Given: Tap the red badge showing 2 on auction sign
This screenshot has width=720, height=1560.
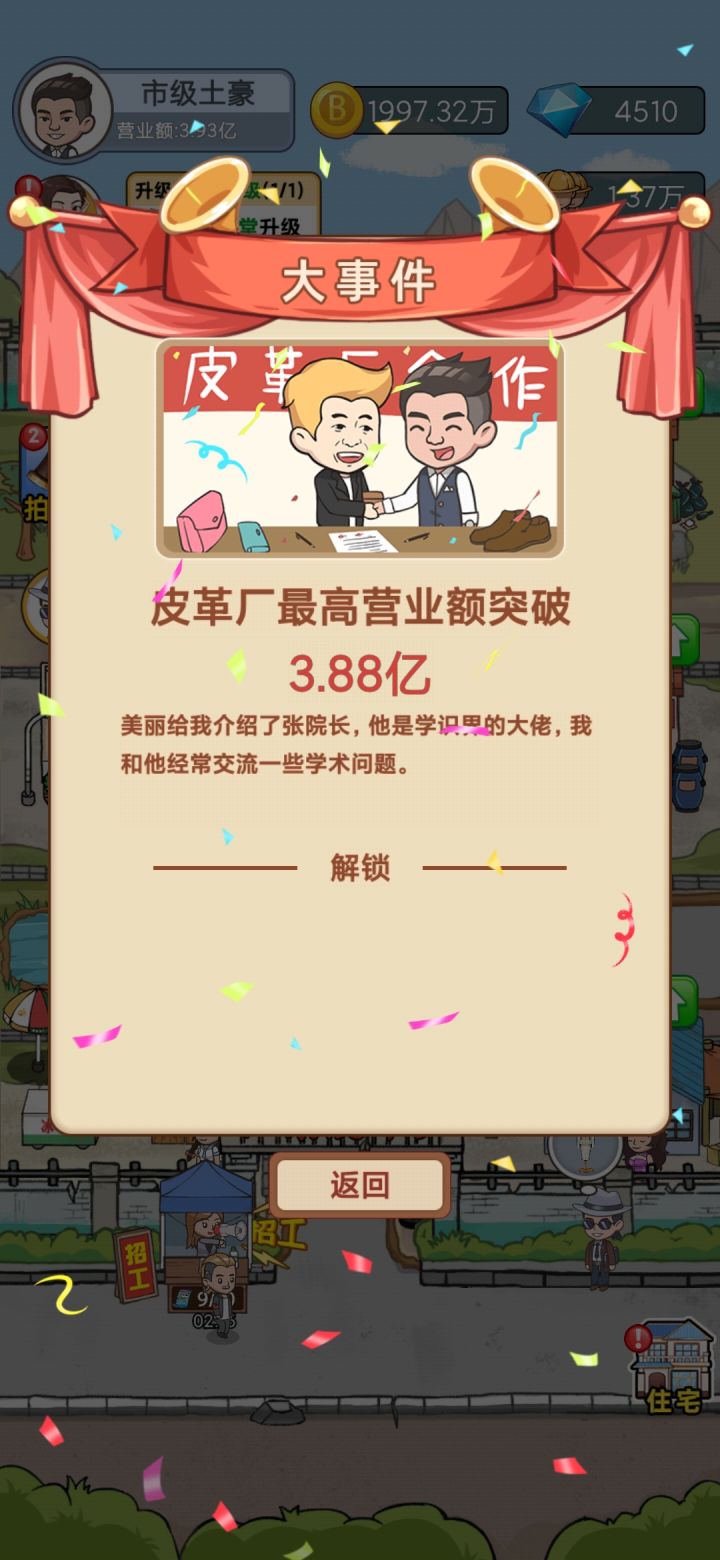Looking at the screenshot, I should pyautogui.click(x=34, y=435).
